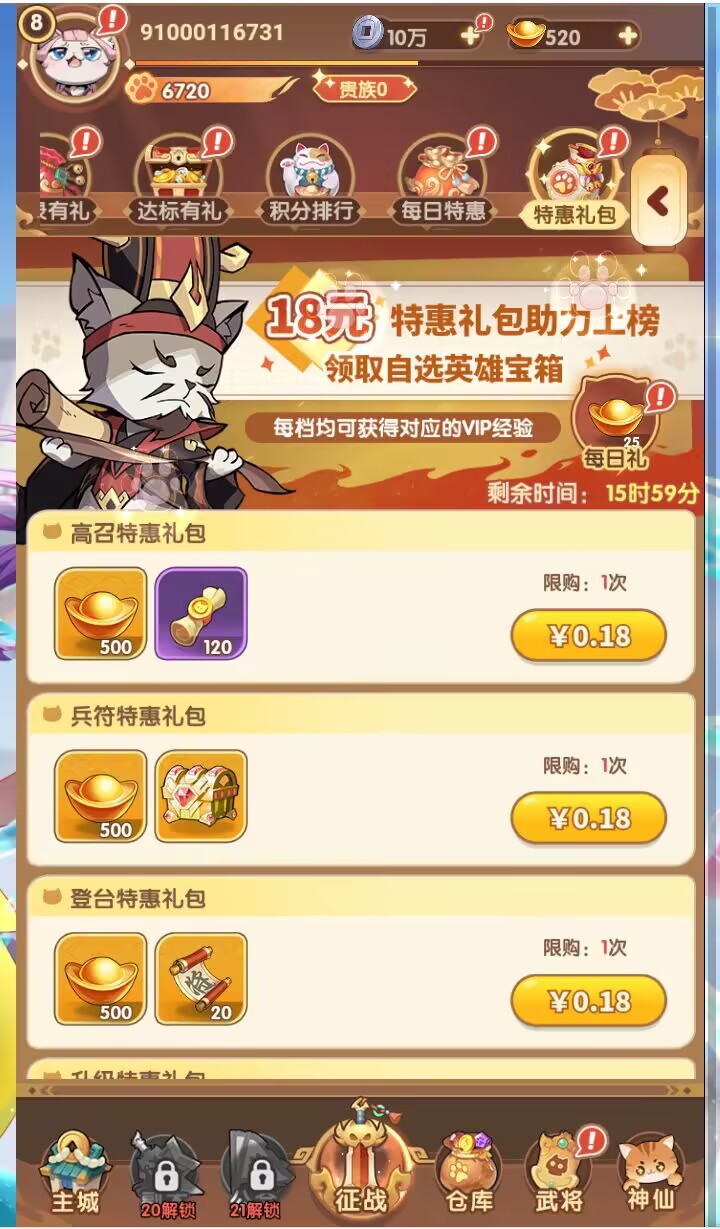Switch to the 每日特惠 tab
720x1229 pixels.
click(x=443, y=180)
